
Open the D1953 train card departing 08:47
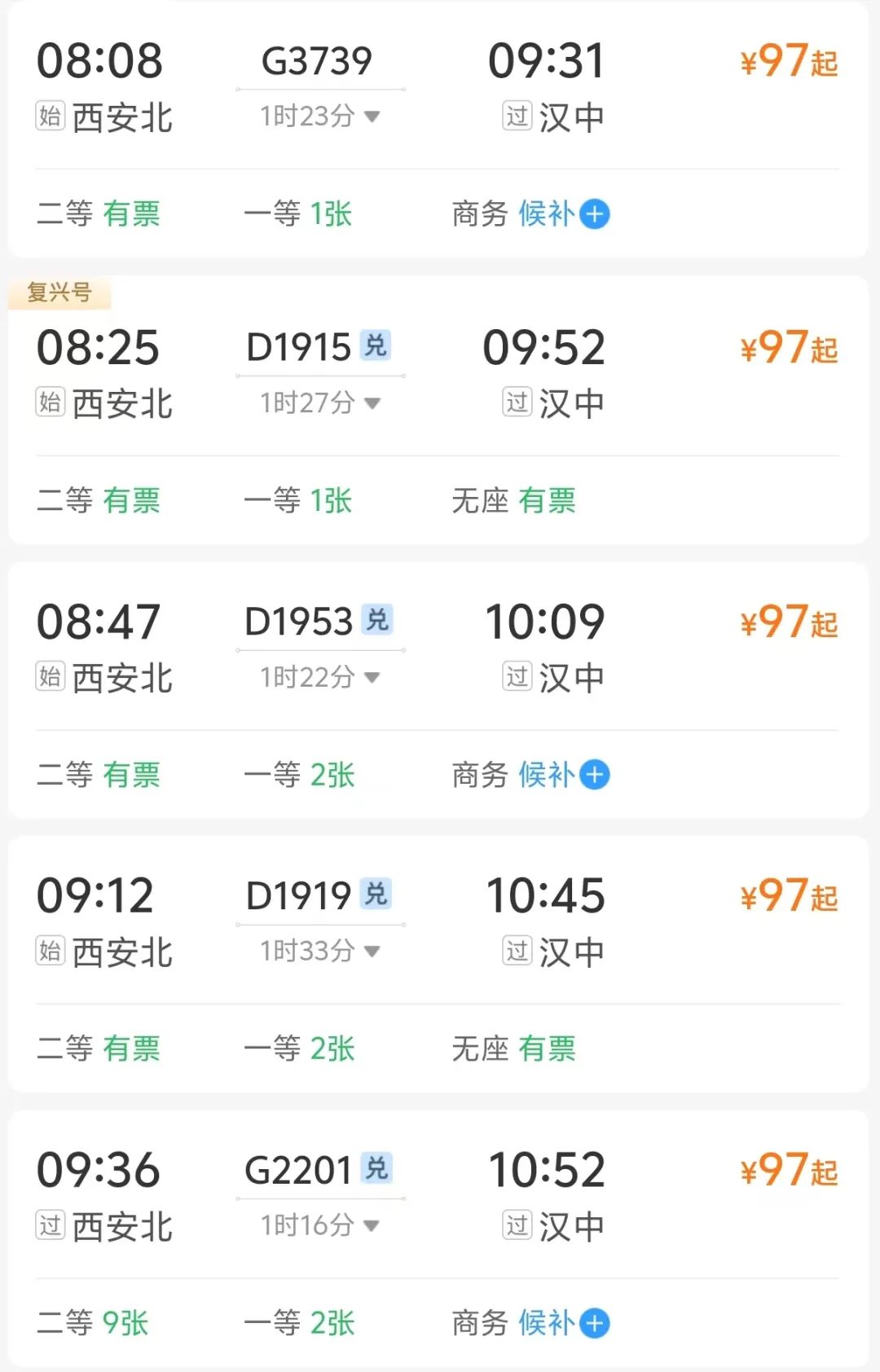click(299, 622)
